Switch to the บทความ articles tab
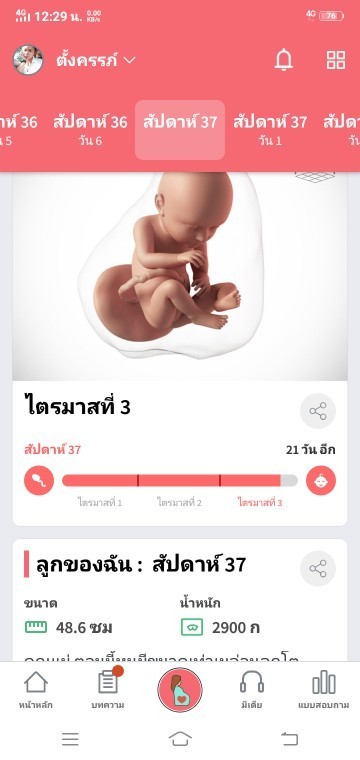Image resolution: width=360 pixels, height=760 pixels. click(x=108, y=690)
